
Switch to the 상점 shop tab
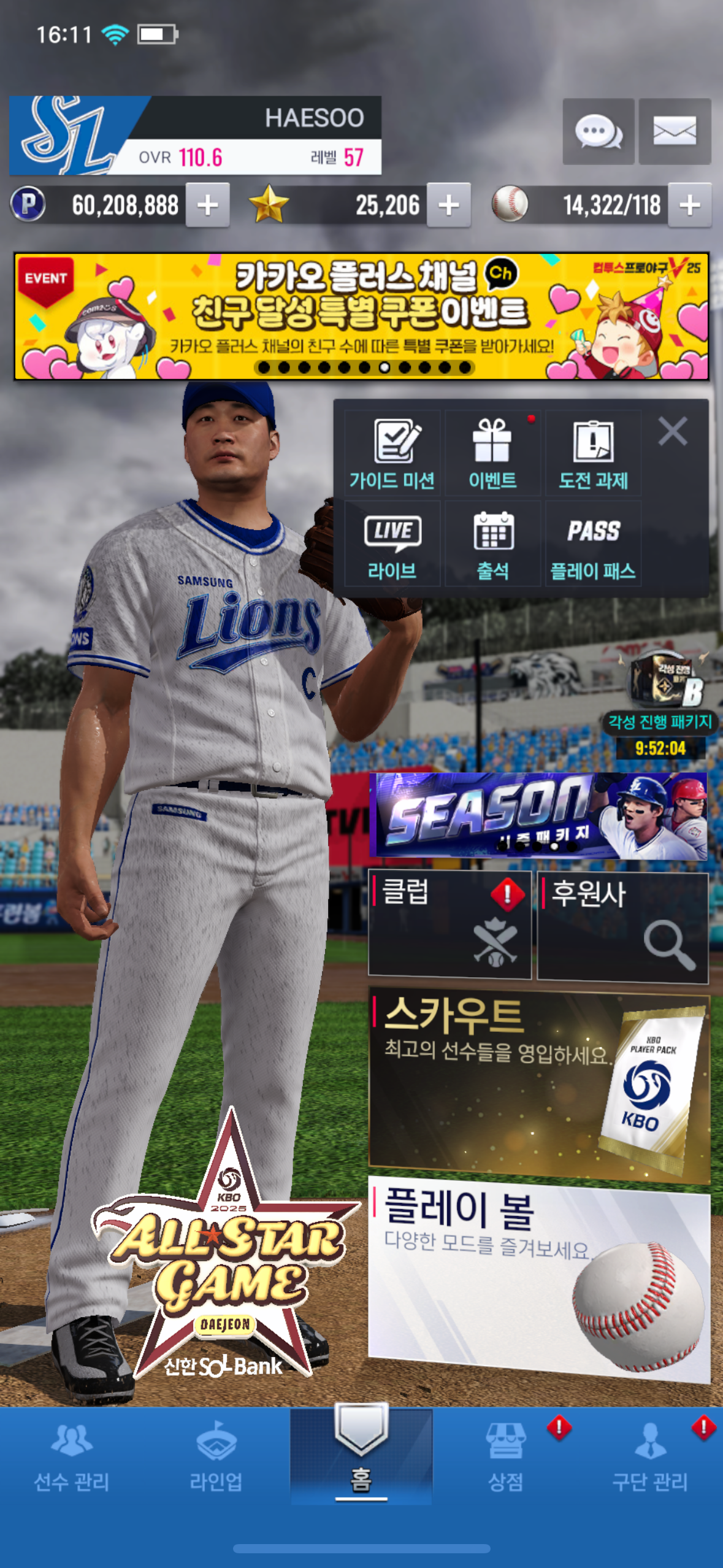coord(506,1458)
